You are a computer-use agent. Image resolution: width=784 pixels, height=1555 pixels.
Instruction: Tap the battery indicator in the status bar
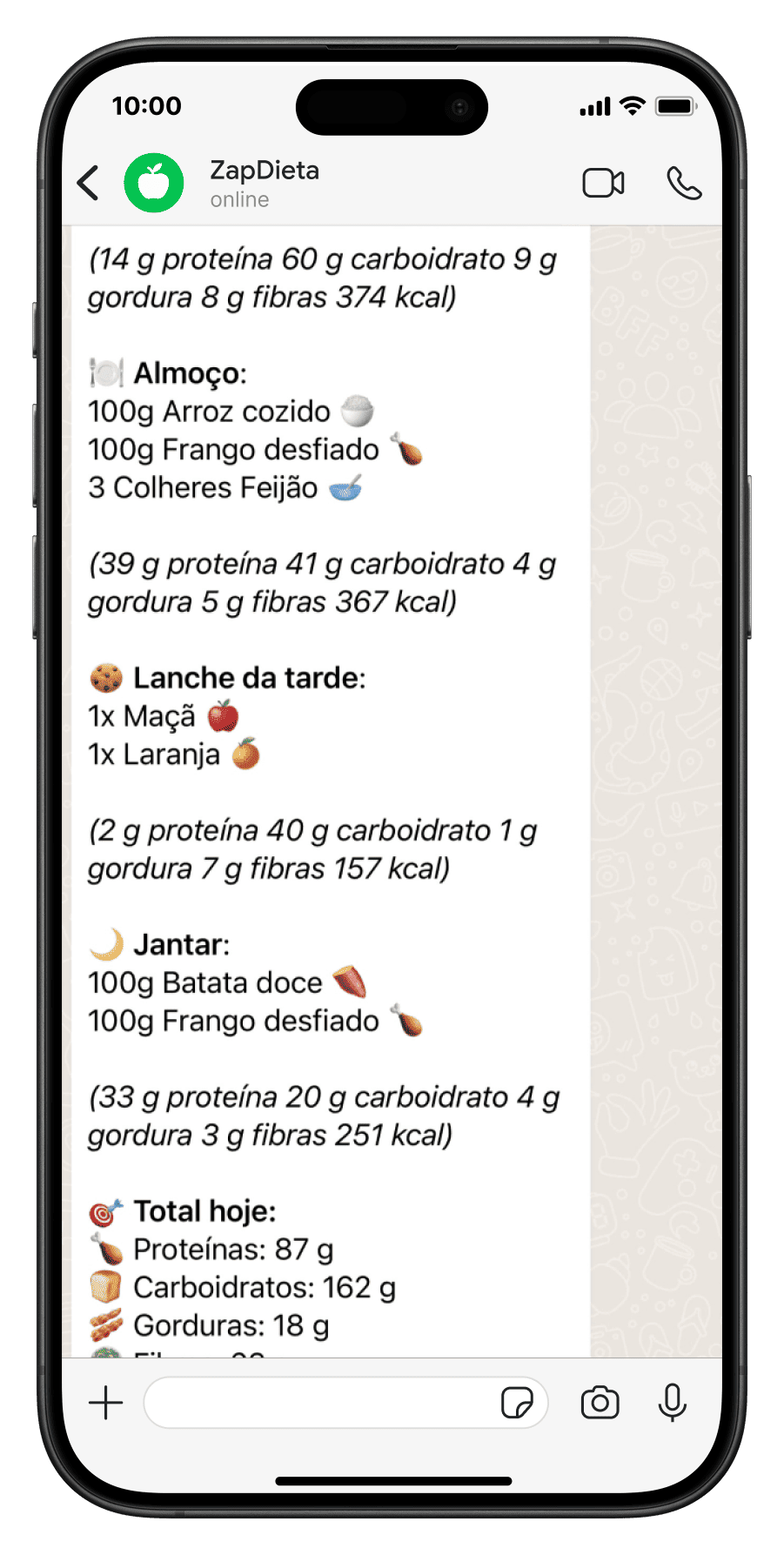point(673,105)
